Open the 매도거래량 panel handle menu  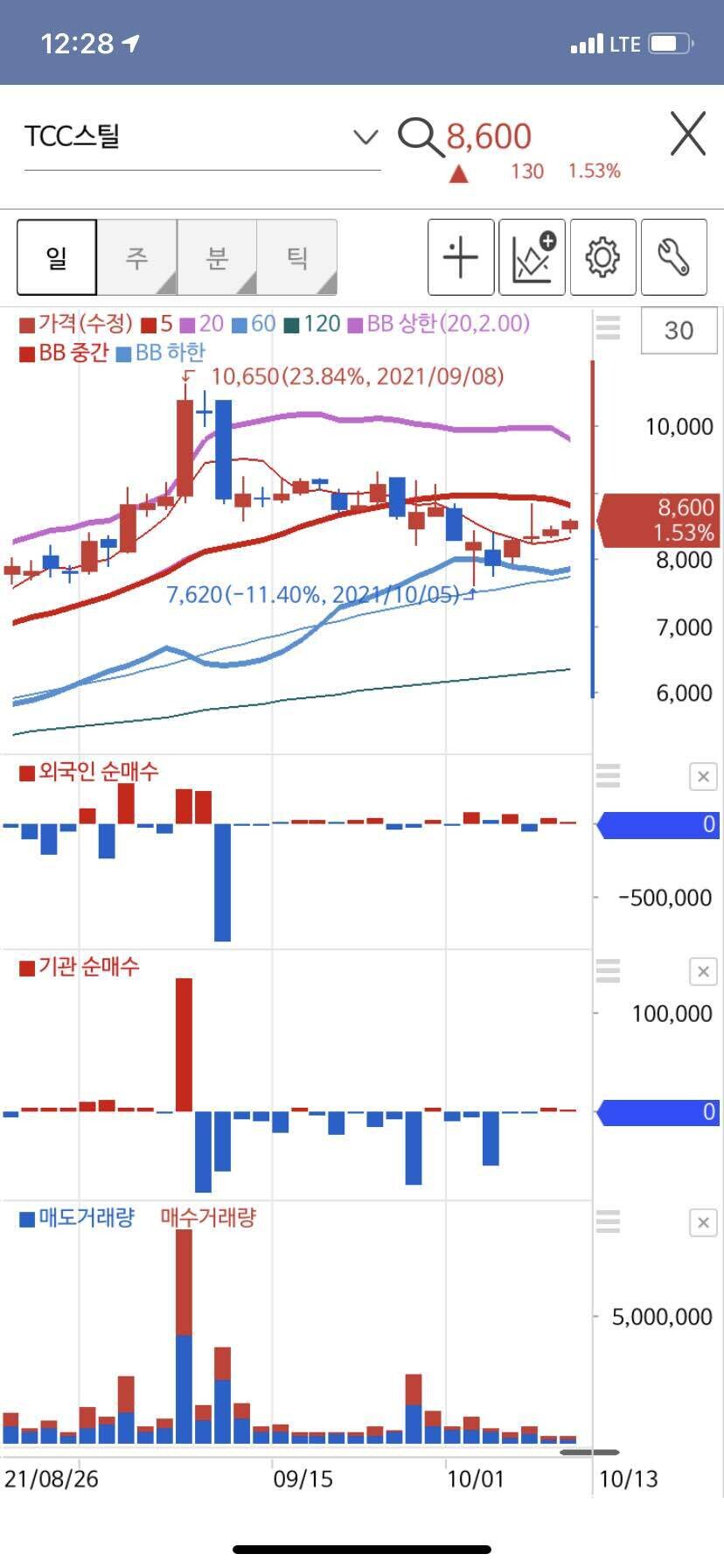click(x=608, y=1222)
